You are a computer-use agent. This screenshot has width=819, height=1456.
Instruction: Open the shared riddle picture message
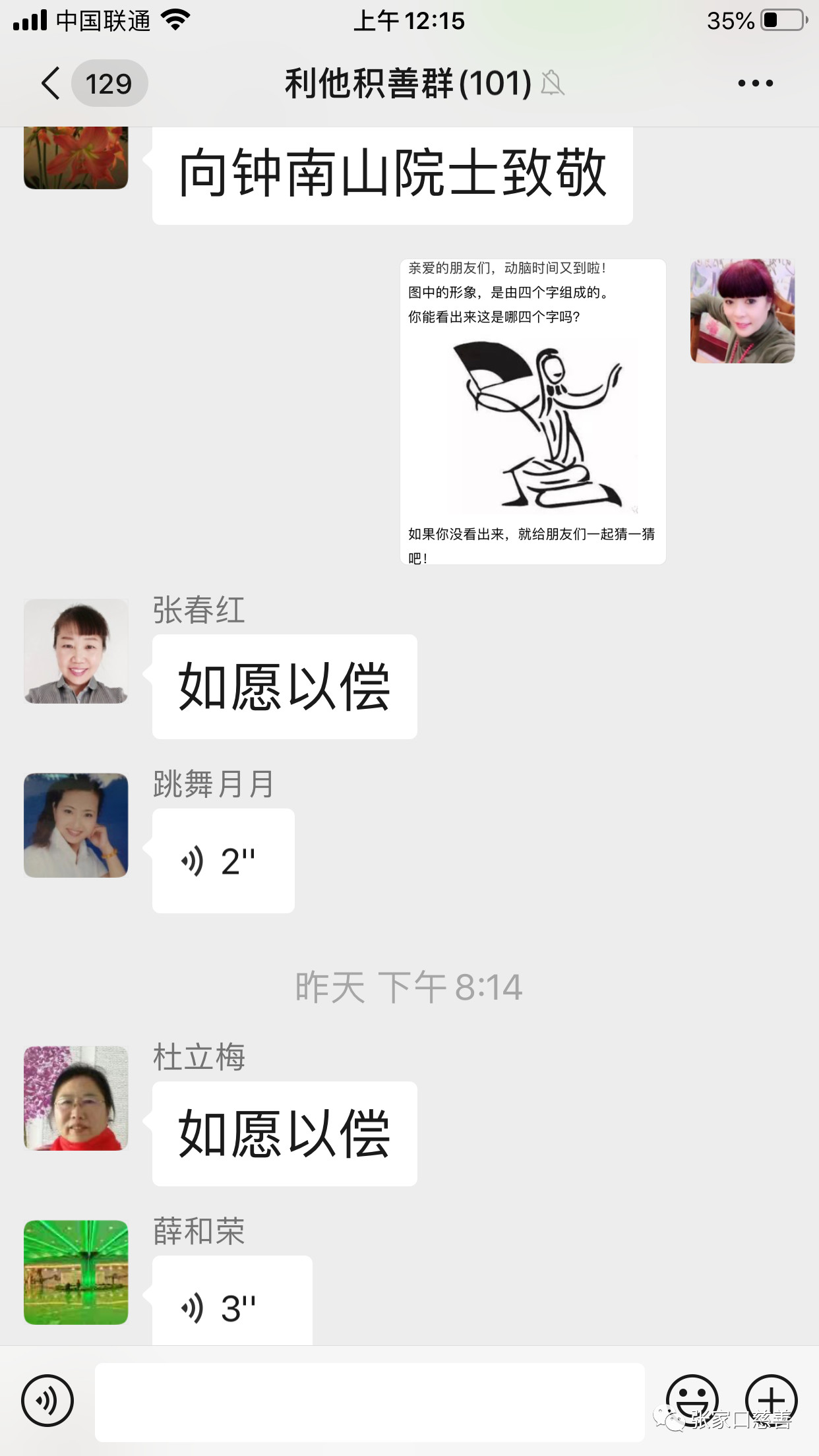[x=533, y=411]
